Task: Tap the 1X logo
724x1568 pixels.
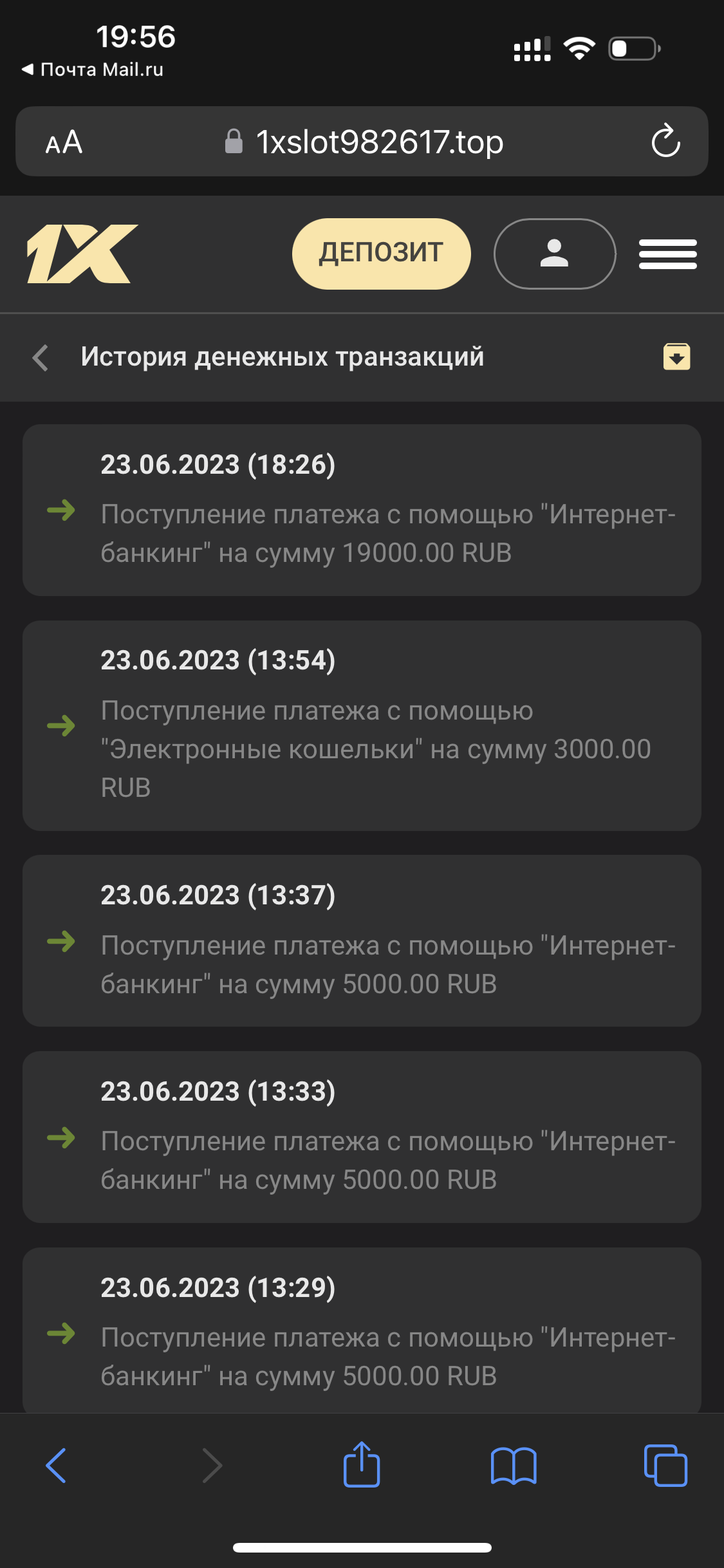Action: tap(82, 254)
